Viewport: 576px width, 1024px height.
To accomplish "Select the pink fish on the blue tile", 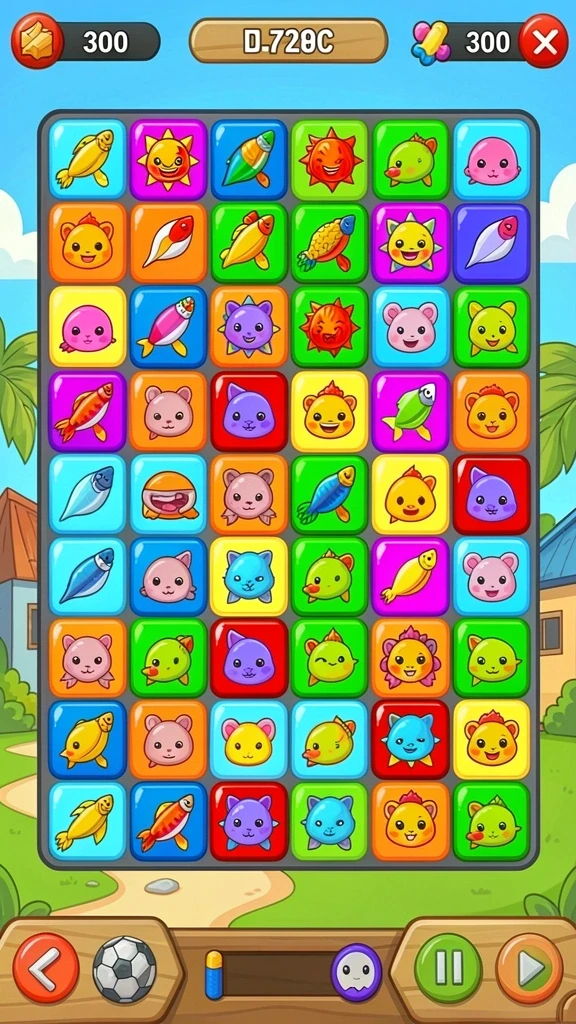I will (168, 326).
